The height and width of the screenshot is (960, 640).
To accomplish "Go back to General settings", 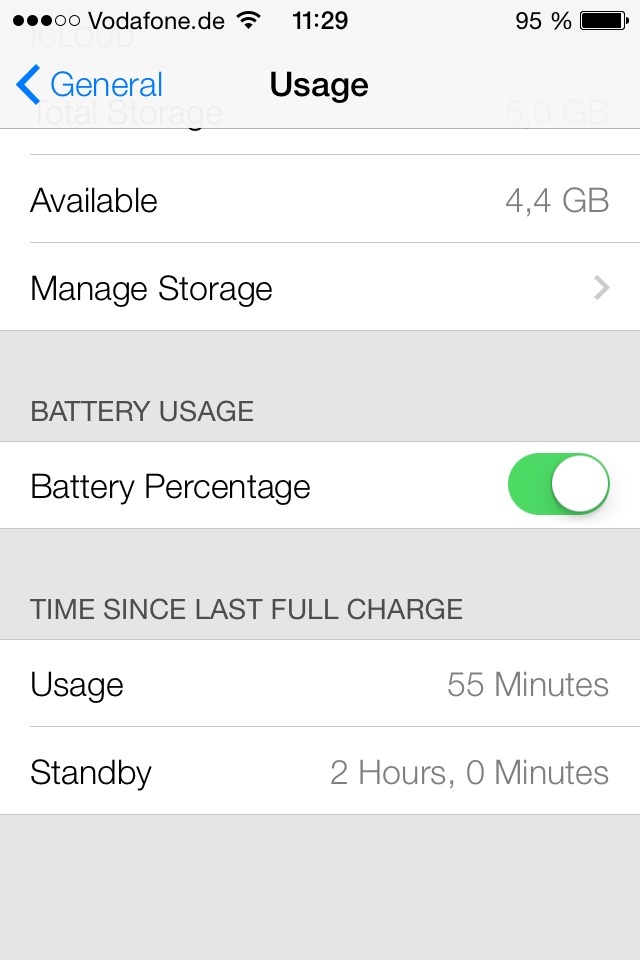I will tap(89, 84).
